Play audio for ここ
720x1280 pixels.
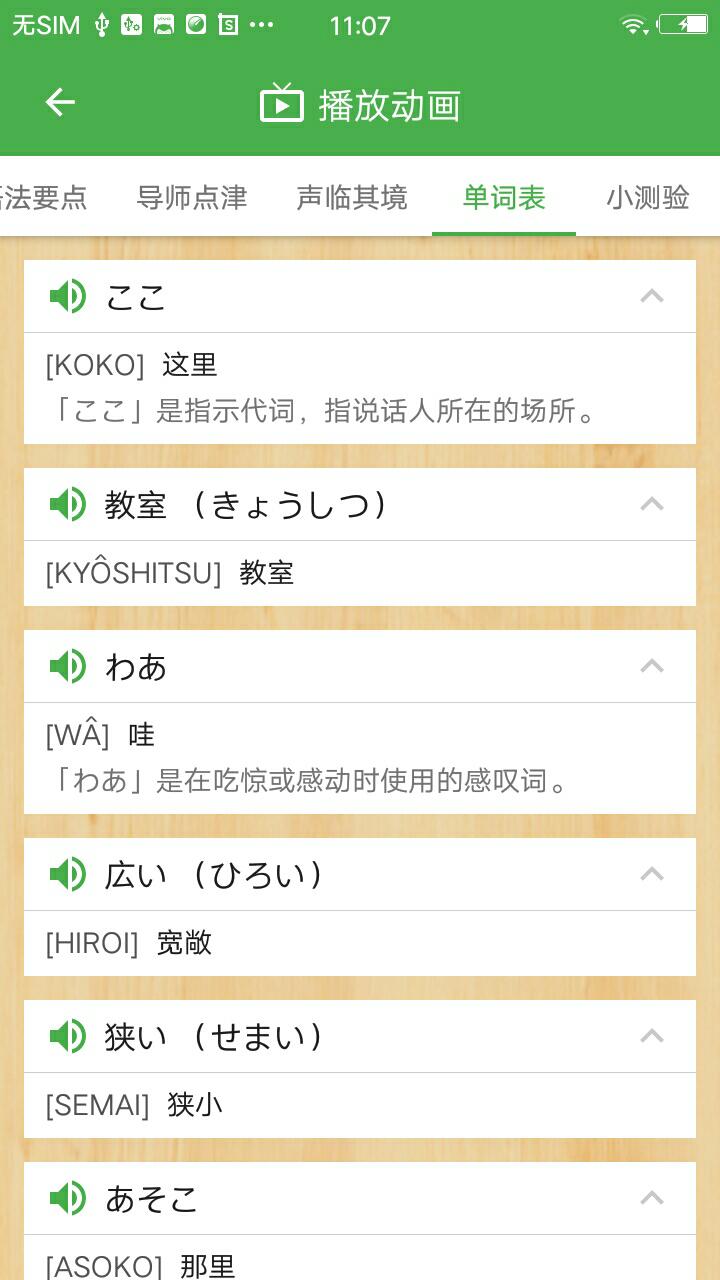pyautogui.click(x=68, y=296)
